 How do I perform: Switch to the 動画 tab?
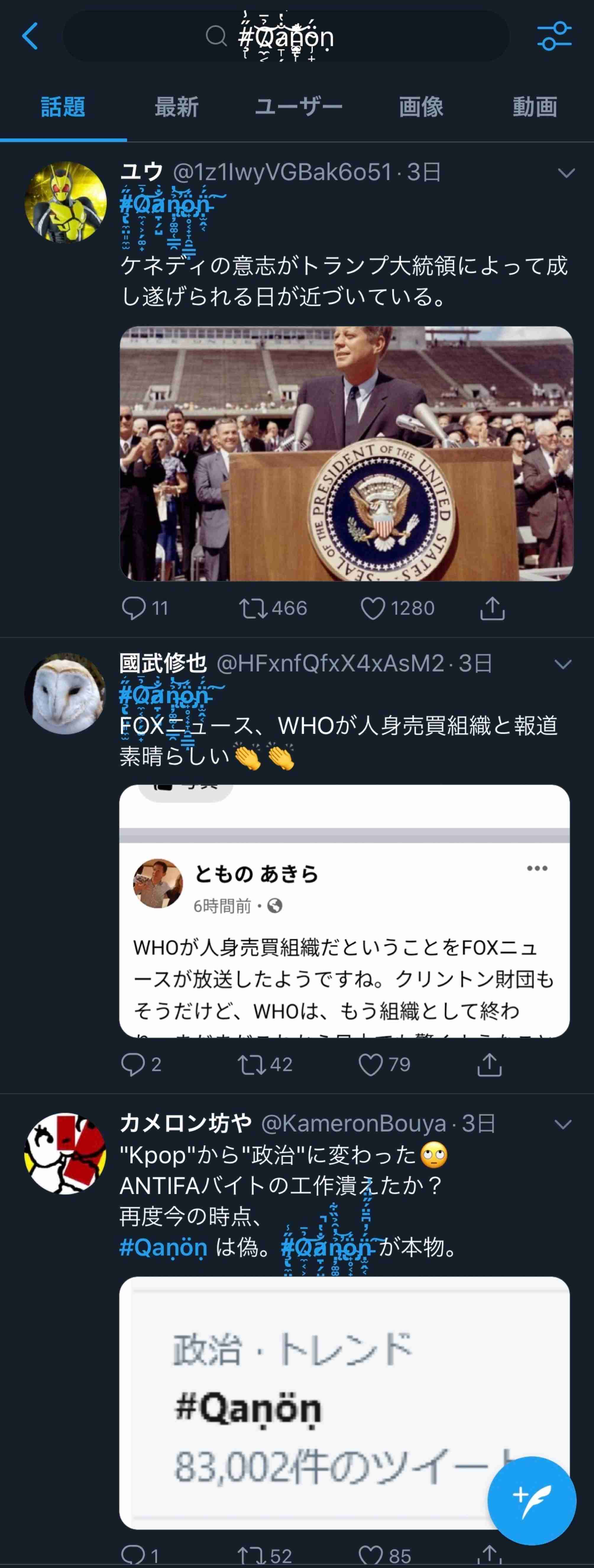pos(534,107)
